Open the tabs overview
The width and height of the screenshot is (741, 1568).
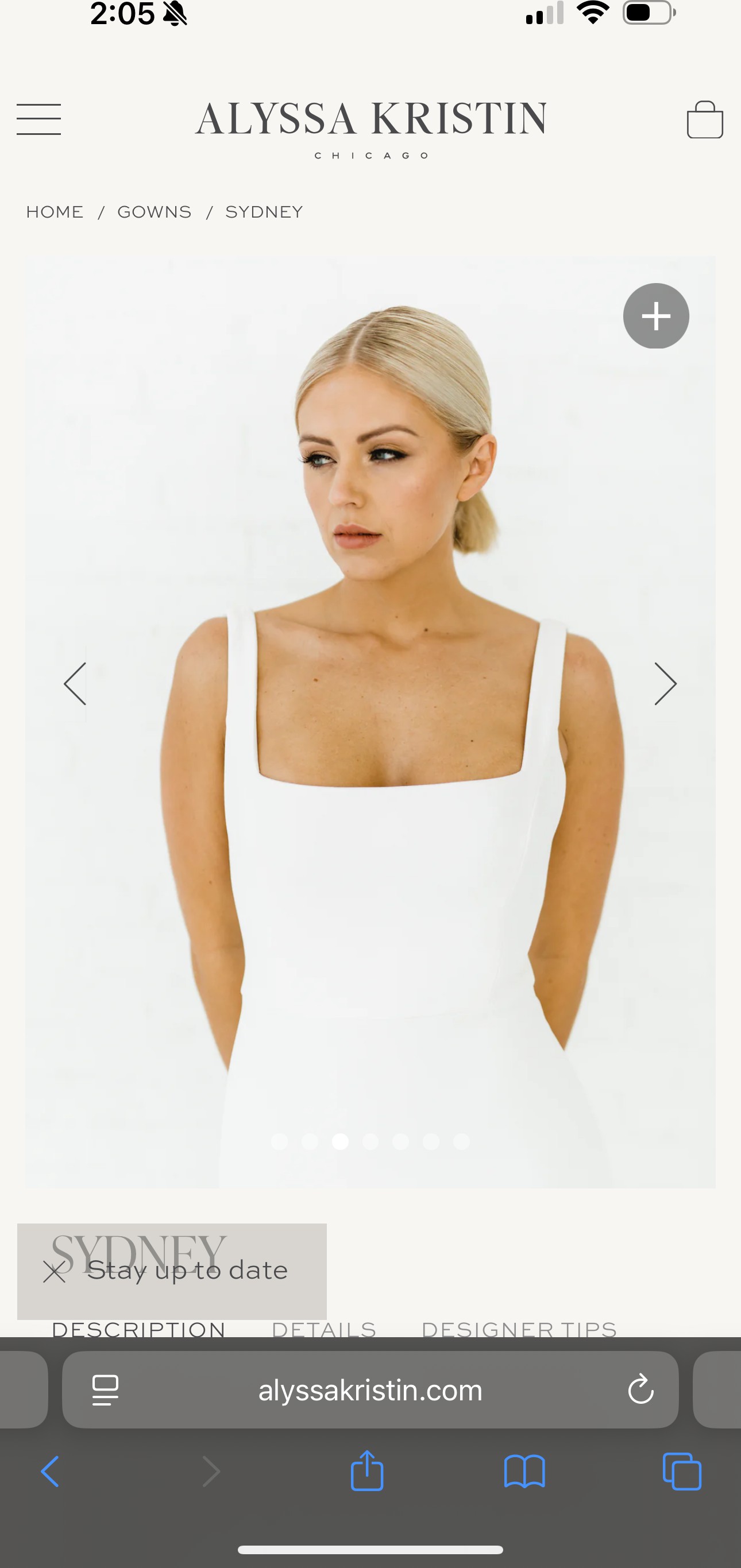tap(682, 1472)
